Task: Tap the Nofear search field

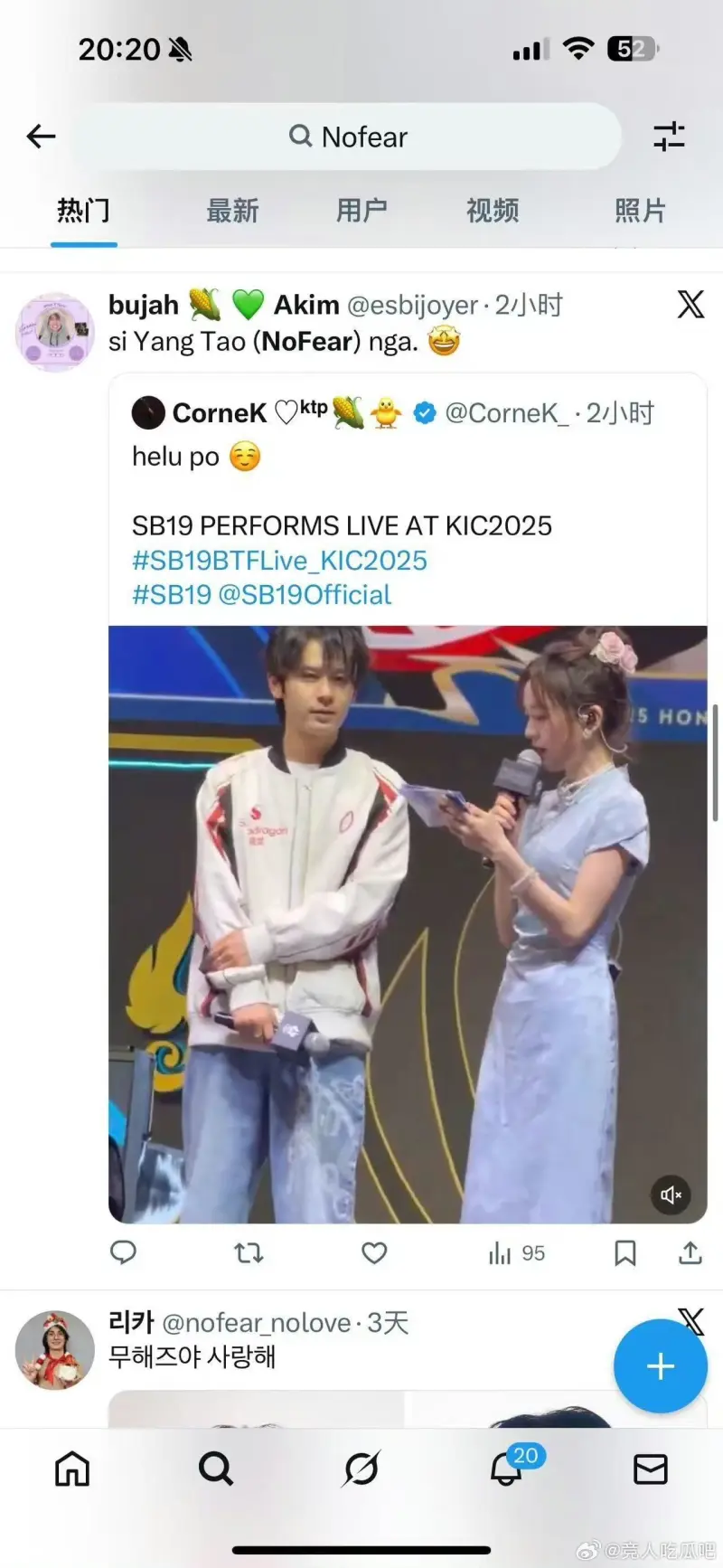Action: tap(348, 137)
